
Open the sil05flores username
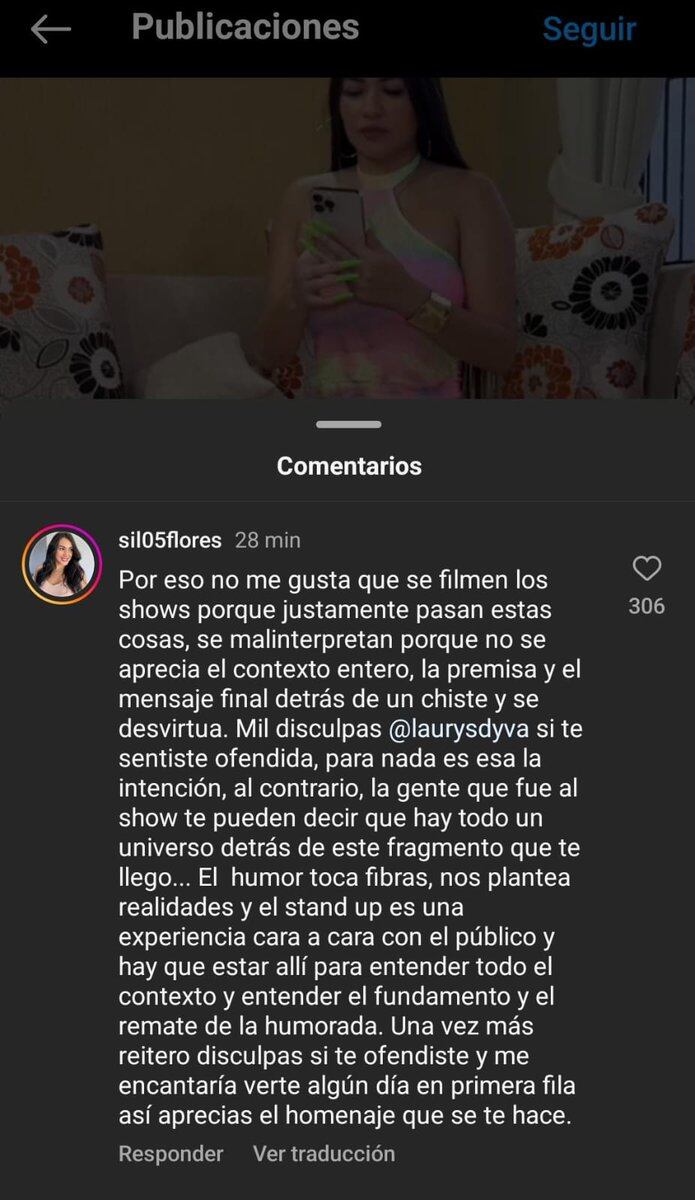170,540
